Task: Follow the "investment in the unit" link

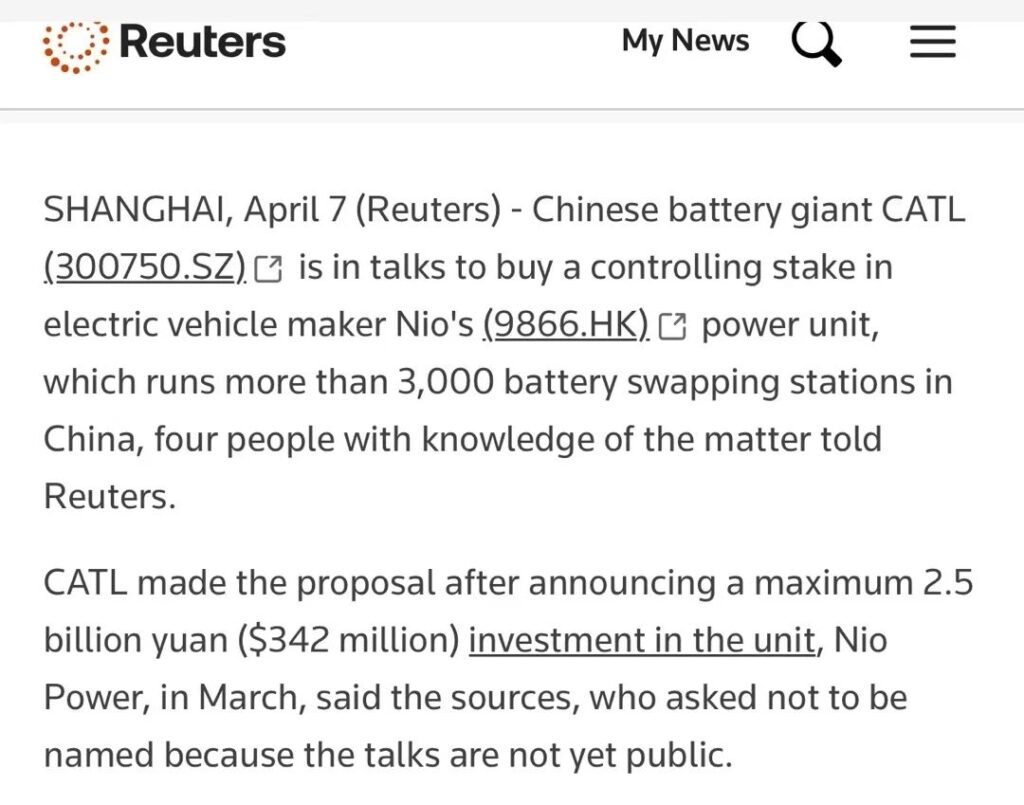Action: coord(641,640)
